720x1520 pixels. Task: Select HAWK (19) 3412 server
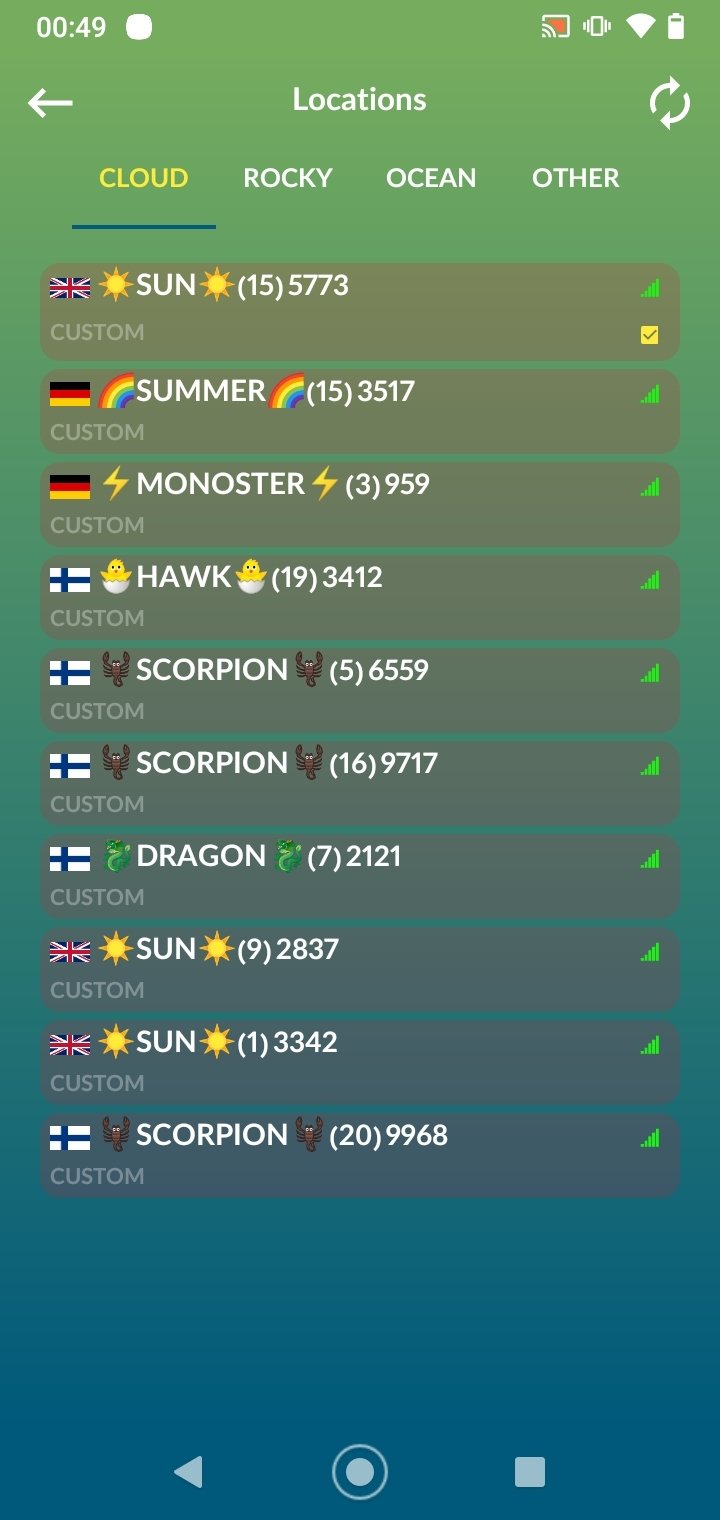coord(359,596)
